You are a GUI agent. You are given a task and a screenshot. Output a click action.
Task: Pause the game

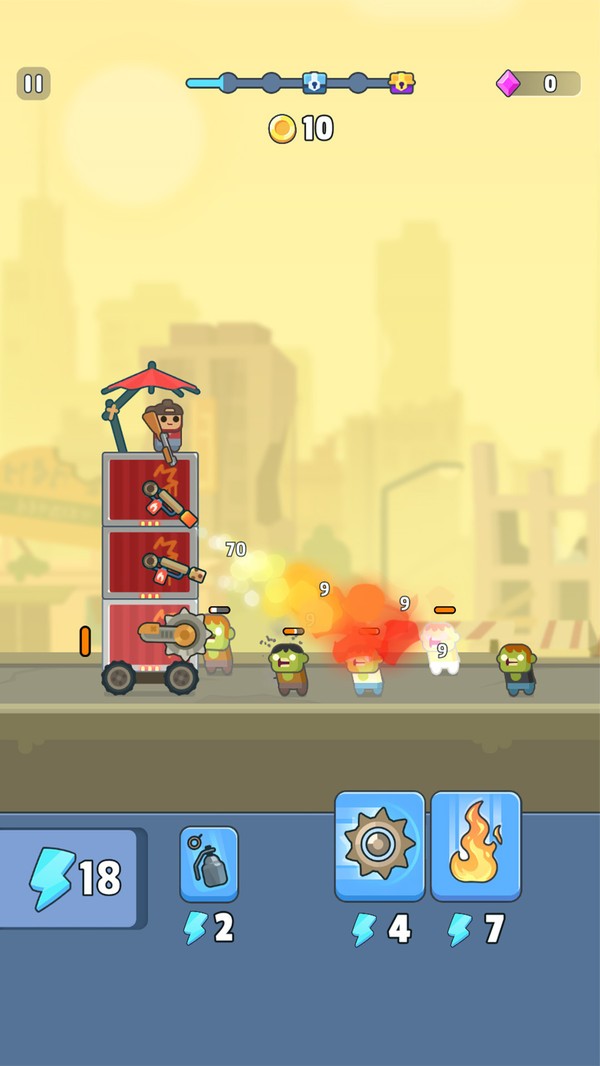pos(33,84)
